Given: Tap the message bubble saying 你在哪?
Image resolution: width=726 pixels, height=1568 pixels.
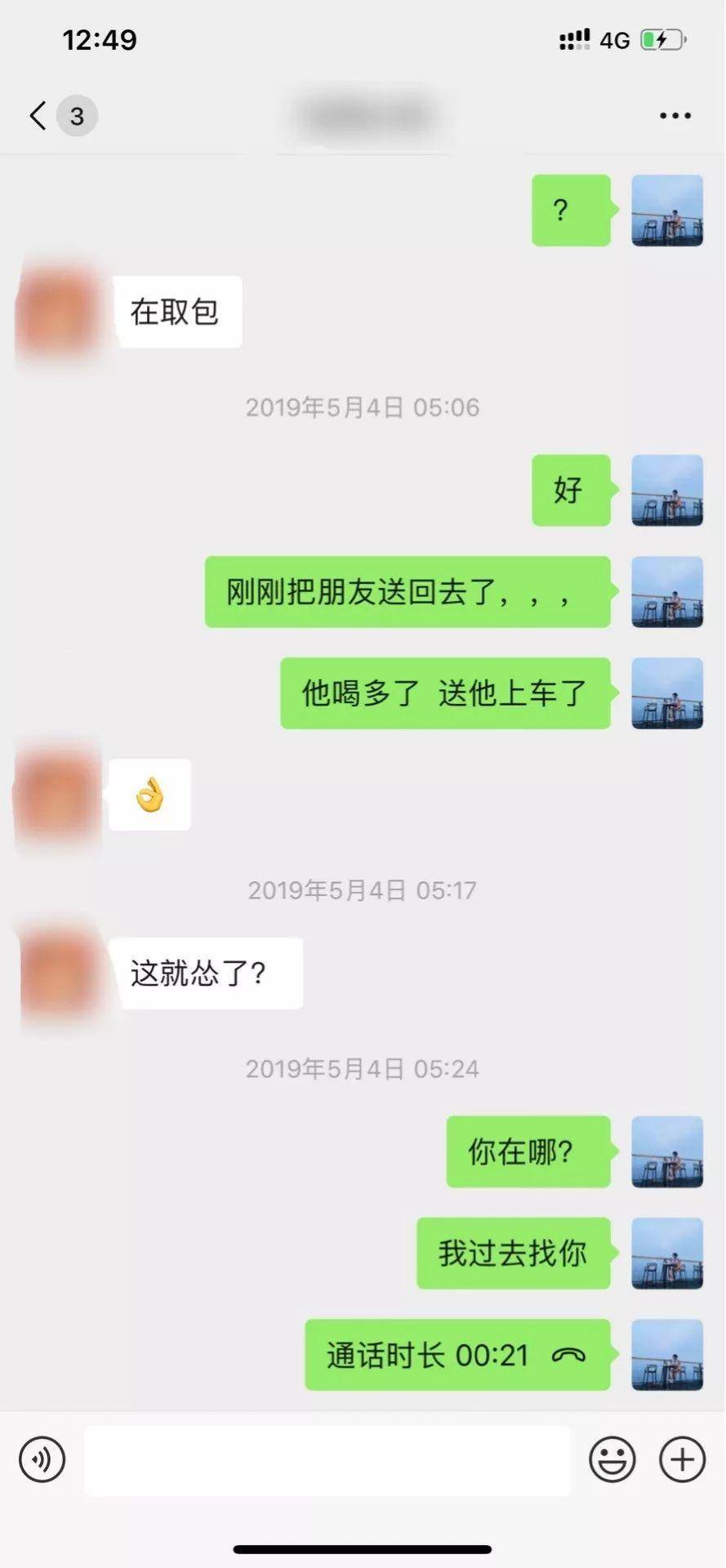Looking at the screenshot, I should (528, 1151).
